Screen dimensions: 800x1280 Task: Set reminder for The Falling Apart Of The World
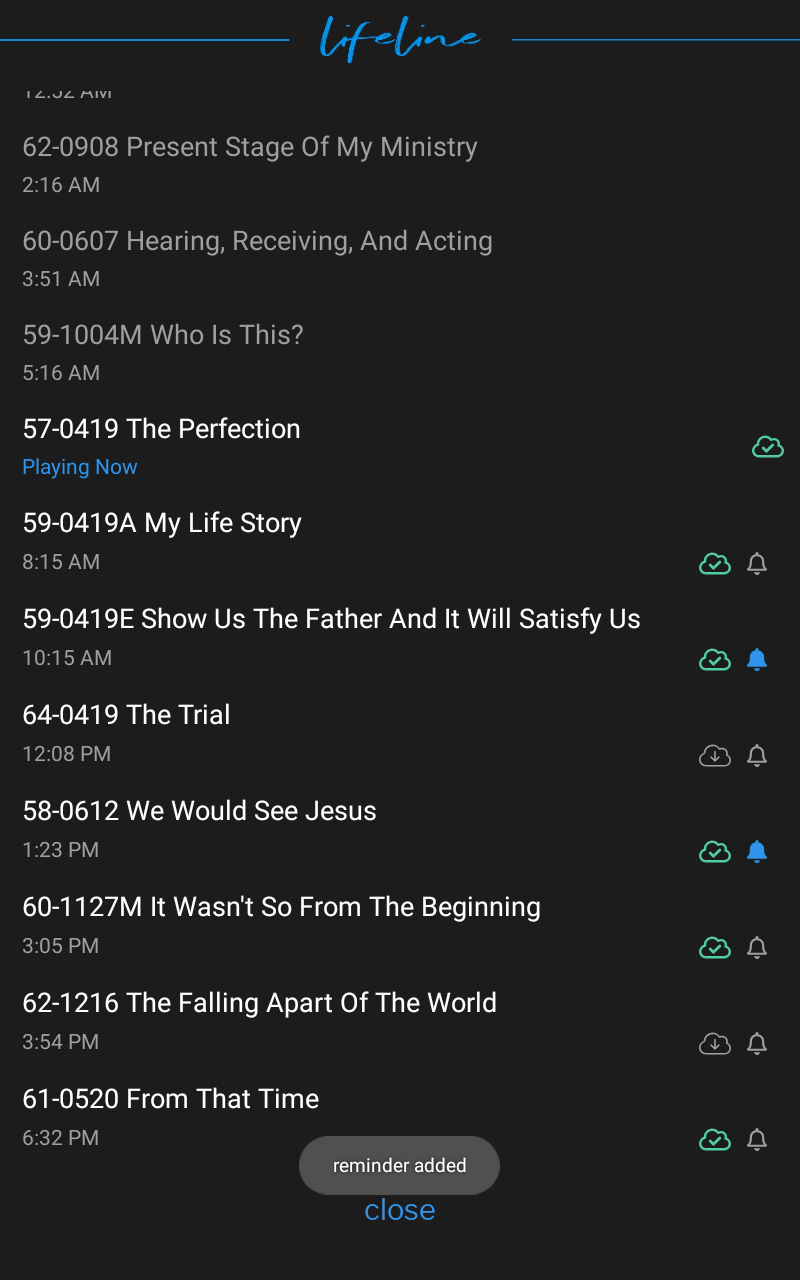click(x=757, y=1044)
